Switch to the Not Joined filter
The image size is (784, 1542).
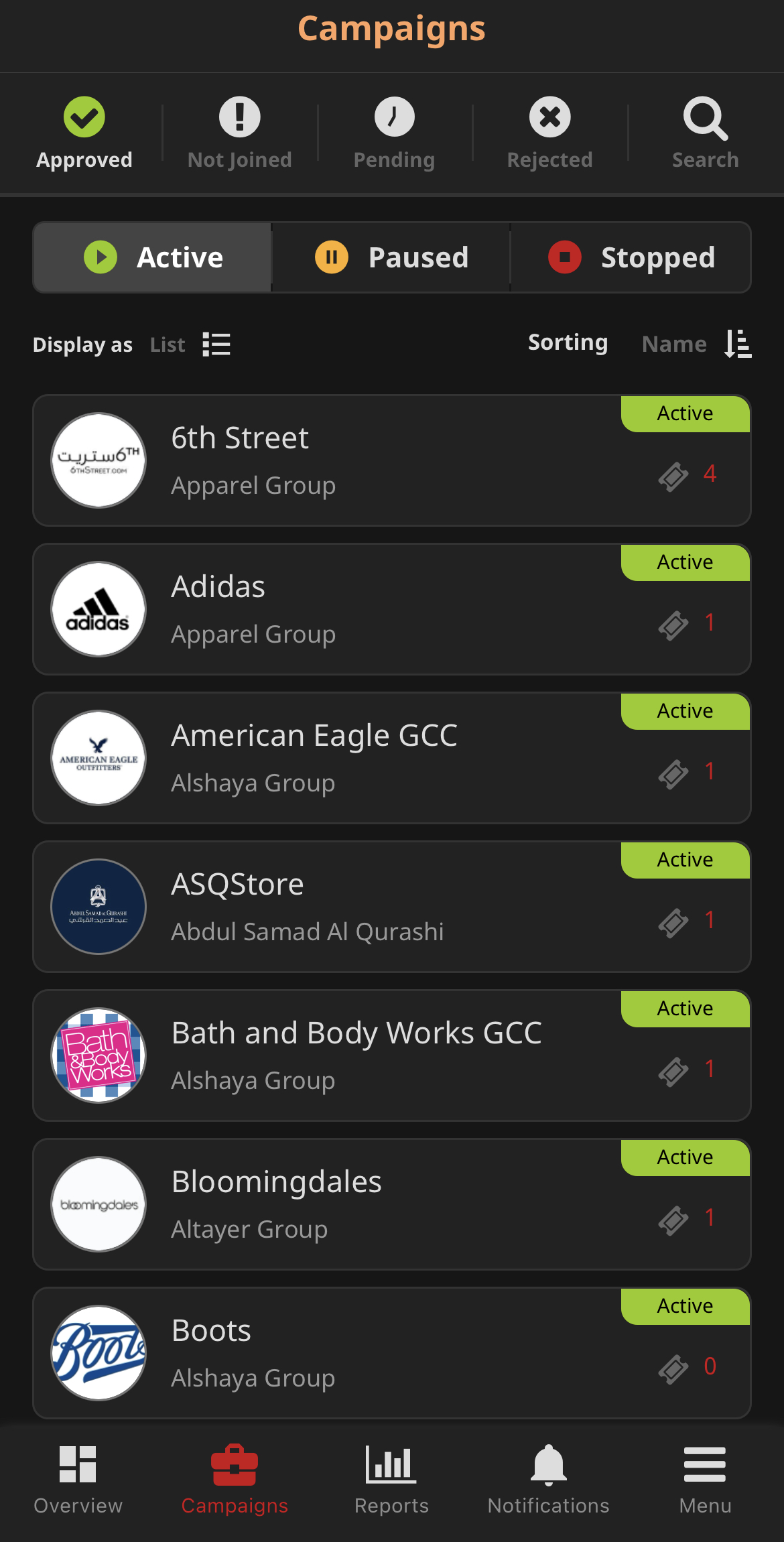pos(239,133)
